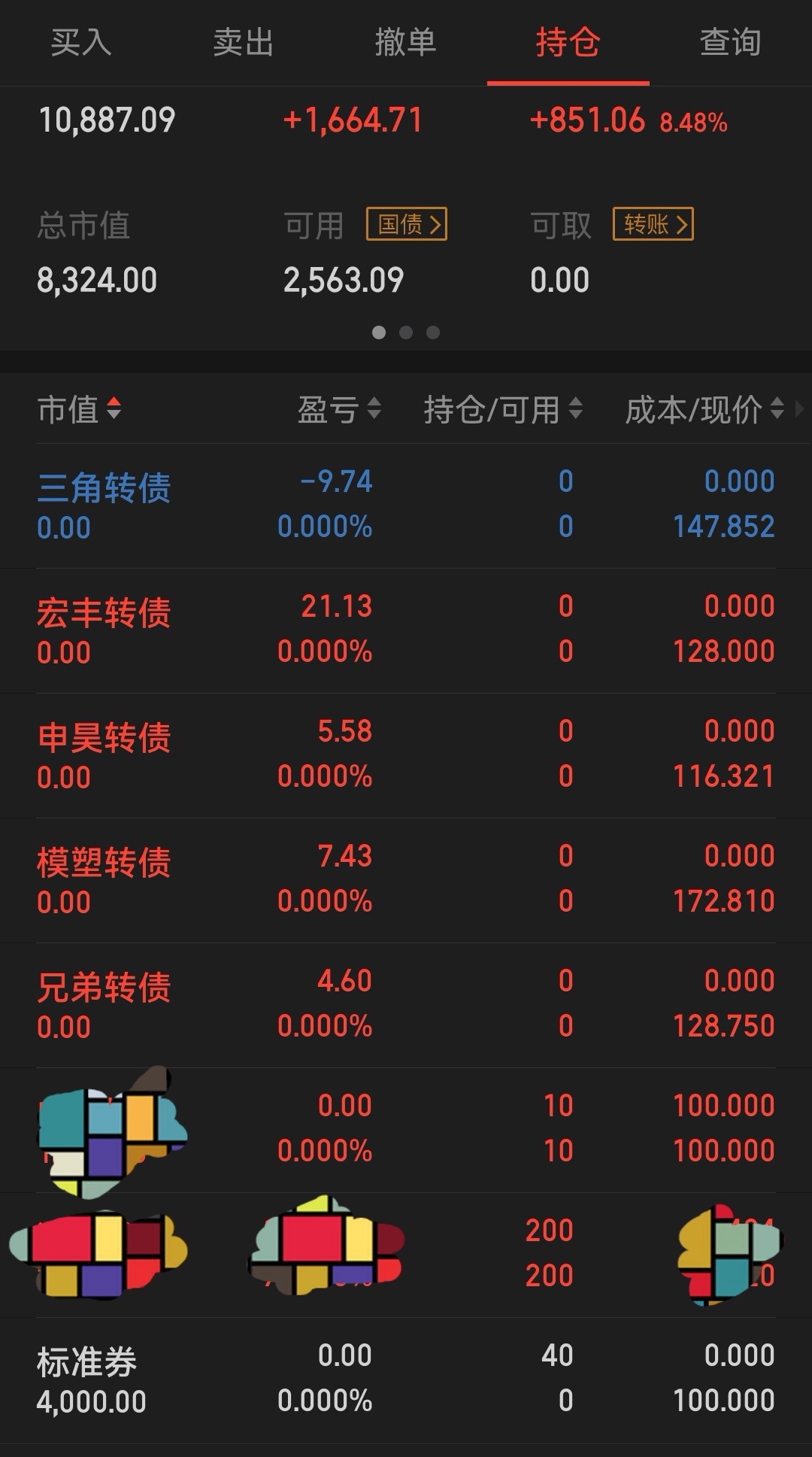The width and height of the screenshot is (812, 1457).
Task: Sort holdings by 市值
Action: pos(80,410)
